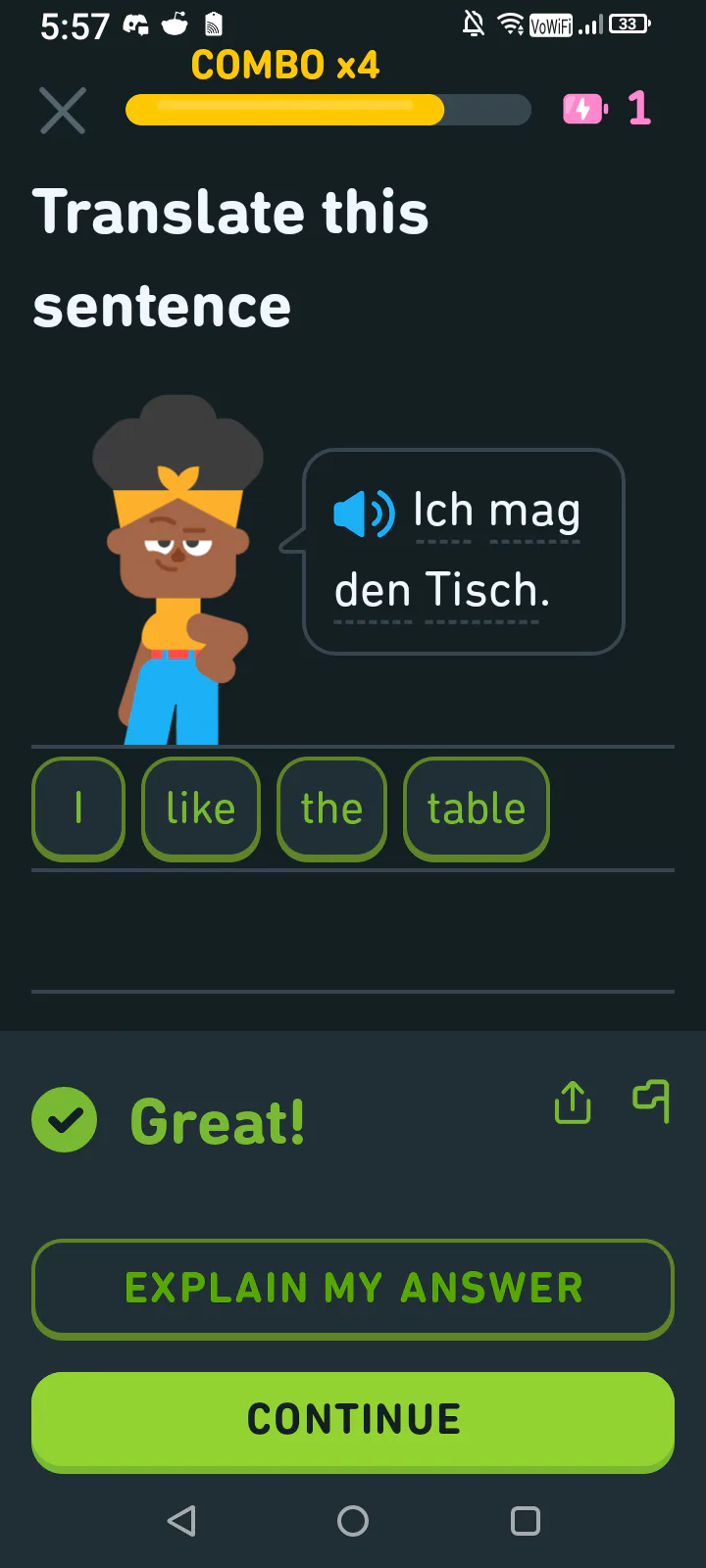706x1568 pixels.
Task: Go back using the system back button
Action: pos(181,1521)
